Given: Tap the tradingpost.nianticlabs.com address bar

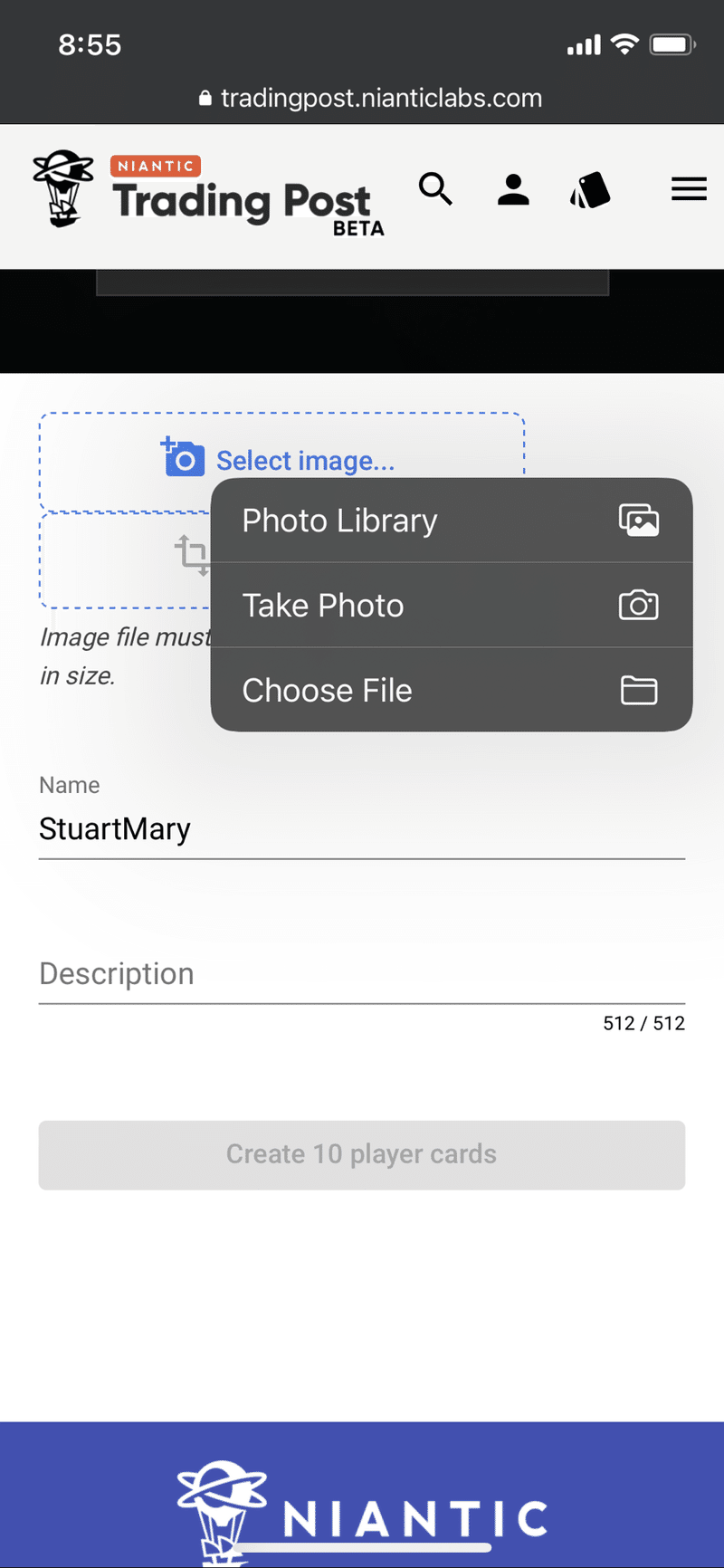Looking at the screenshot, I should tap(370, 98).
